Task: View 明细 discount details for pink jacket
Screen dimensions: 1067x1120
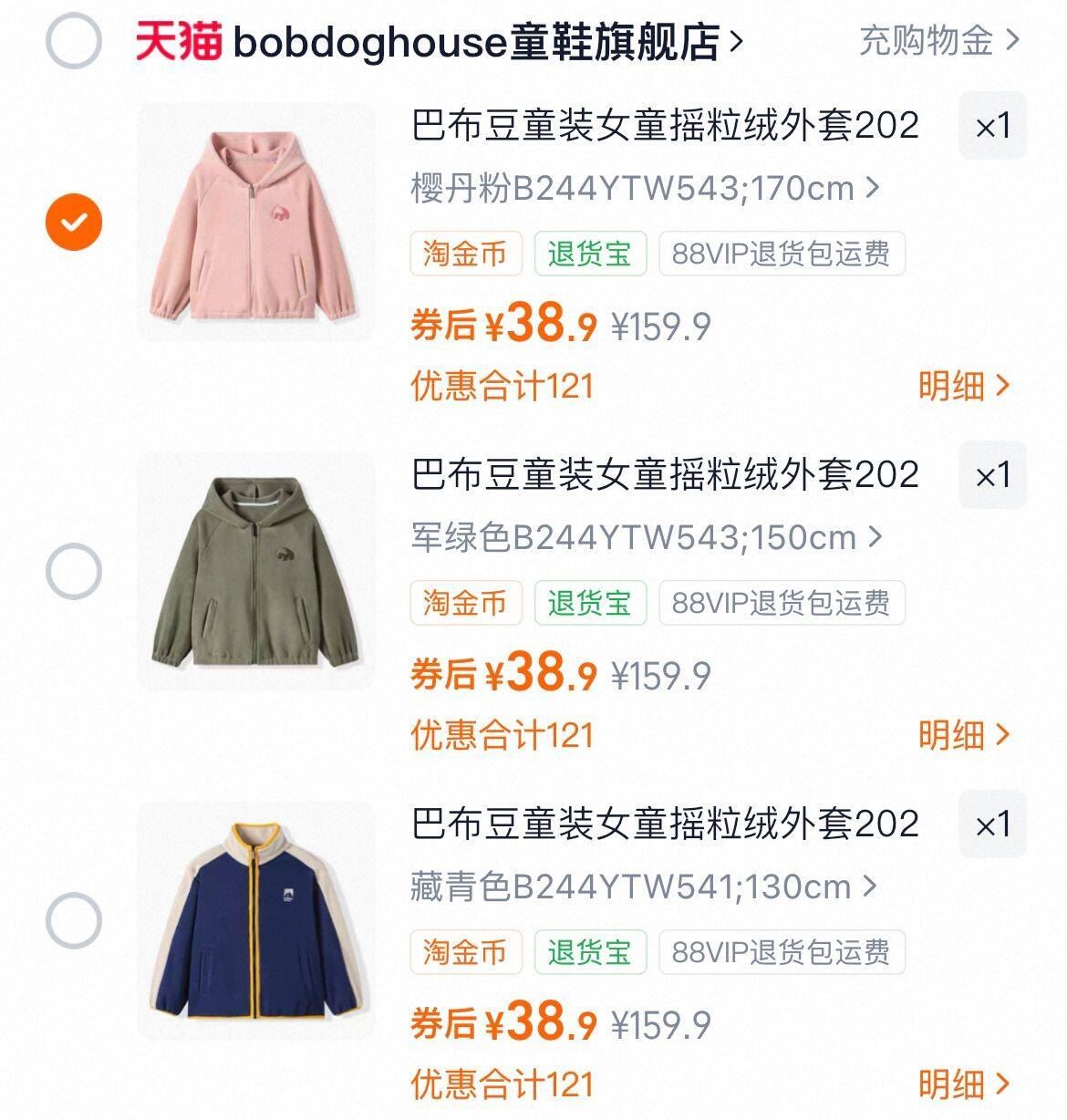Action: tap(963, 386)
